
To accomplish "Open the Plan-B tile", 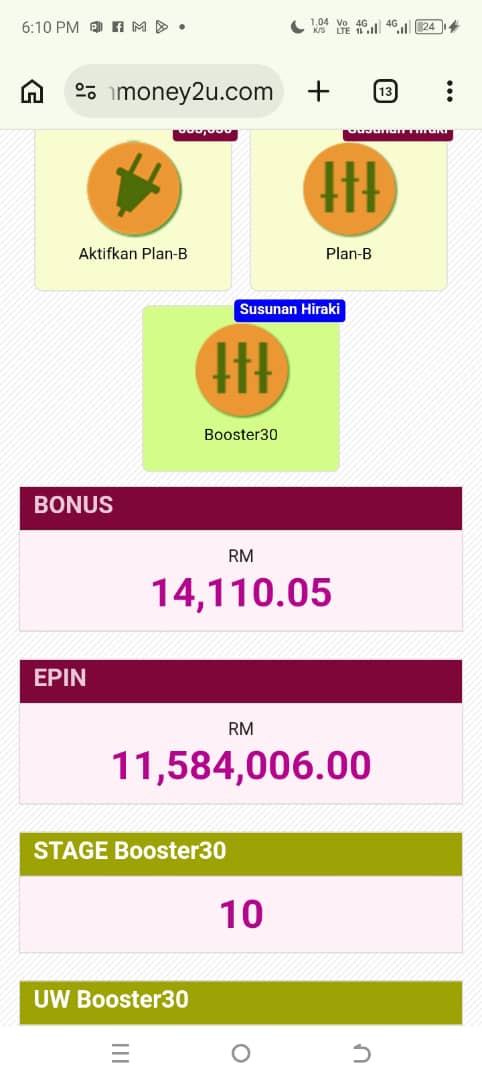I will click(x=349, y=209).
